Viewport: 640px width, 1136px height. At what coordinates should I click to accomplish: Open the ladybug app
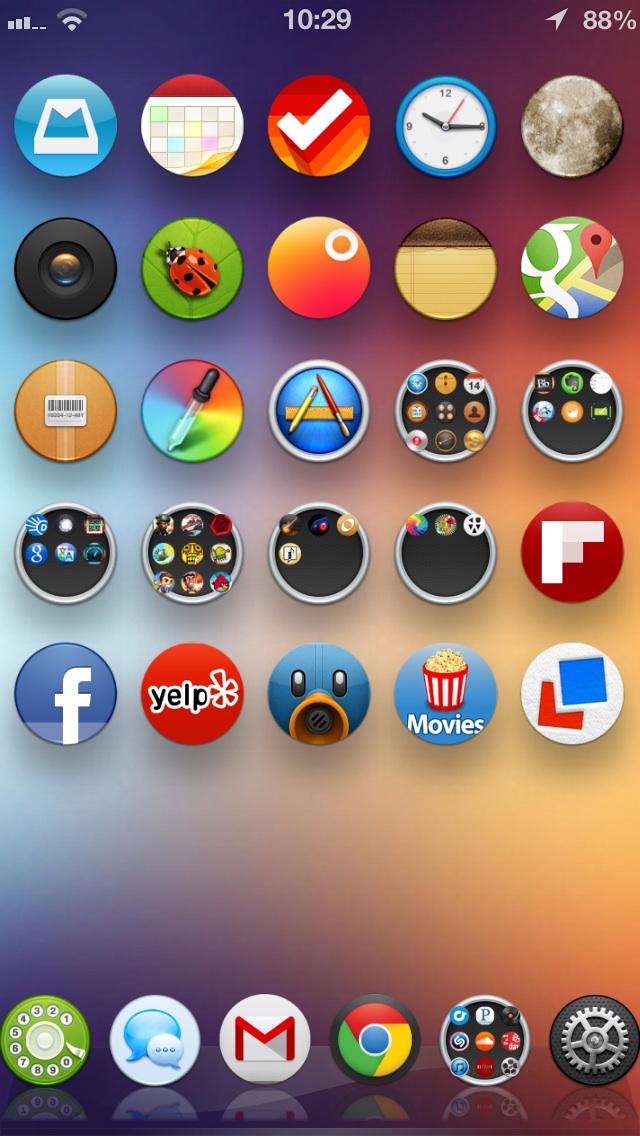pos(192,268)
